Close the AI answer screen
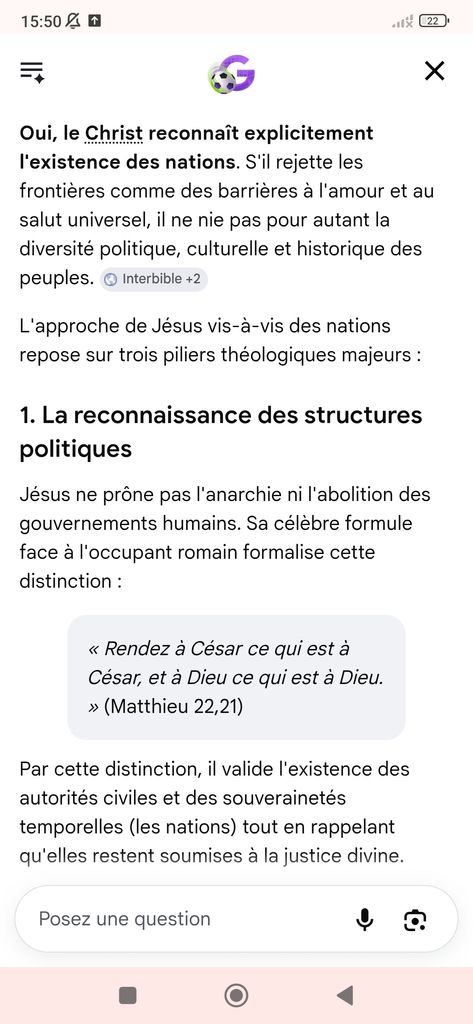The width and height of the screenshot is (473, 1024). pos(434,71)
